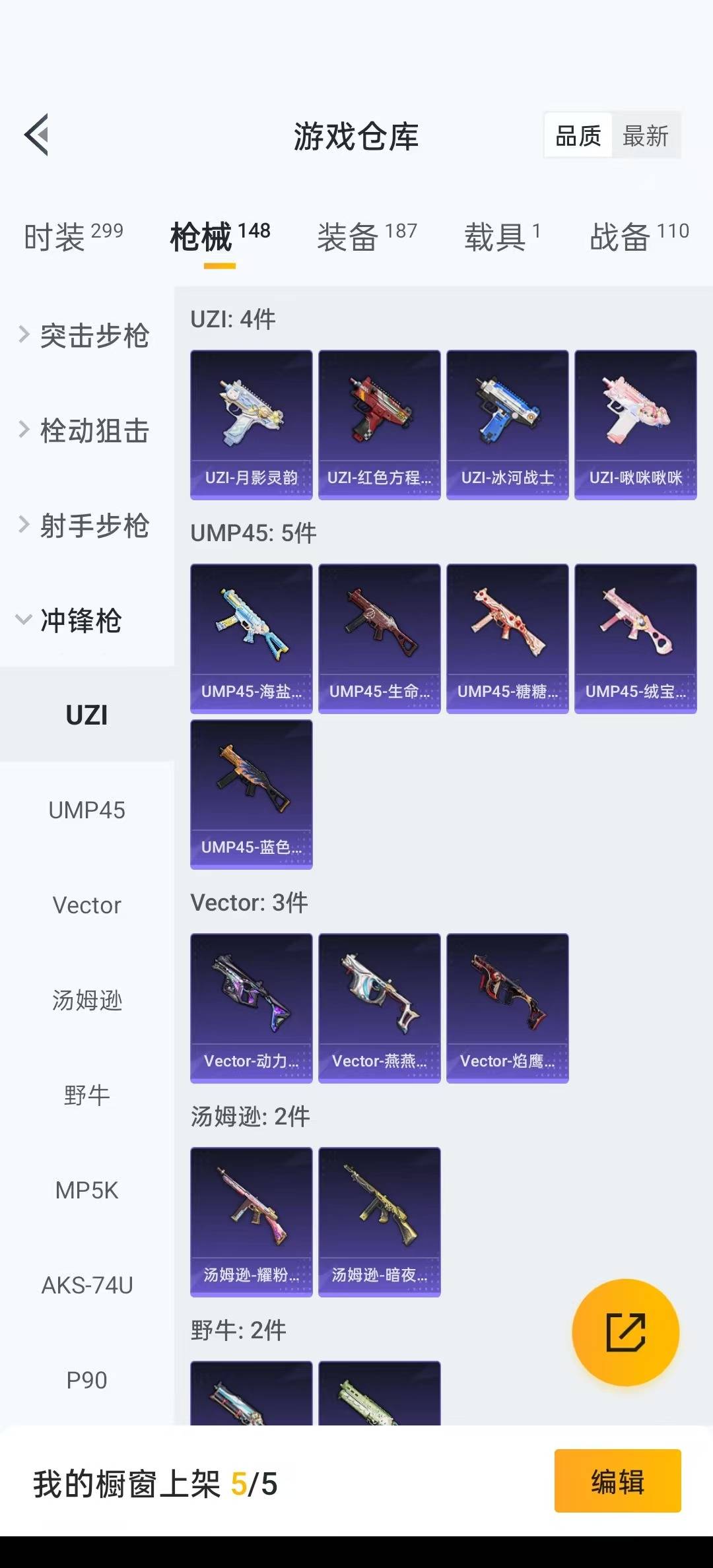
Task: Go back from the 游戏仓库 screen
Action: click(x=37, y=135)
